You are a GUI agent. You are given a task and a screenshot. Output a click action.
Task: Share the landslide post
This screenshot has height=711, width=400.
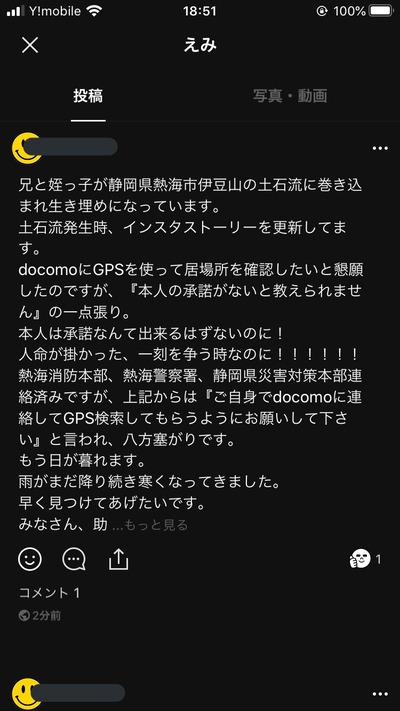click(x=119, y=559)
